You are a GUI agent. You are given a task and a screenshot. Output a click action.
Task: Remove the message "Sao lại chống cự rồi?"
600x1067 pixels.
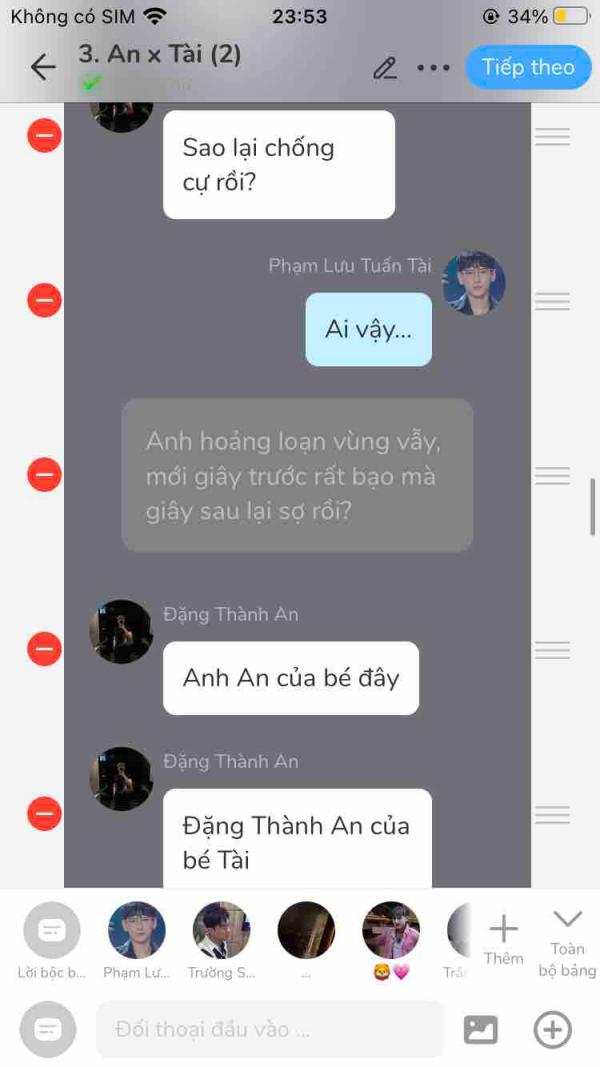pyautogui.click(x=44, y=135)
